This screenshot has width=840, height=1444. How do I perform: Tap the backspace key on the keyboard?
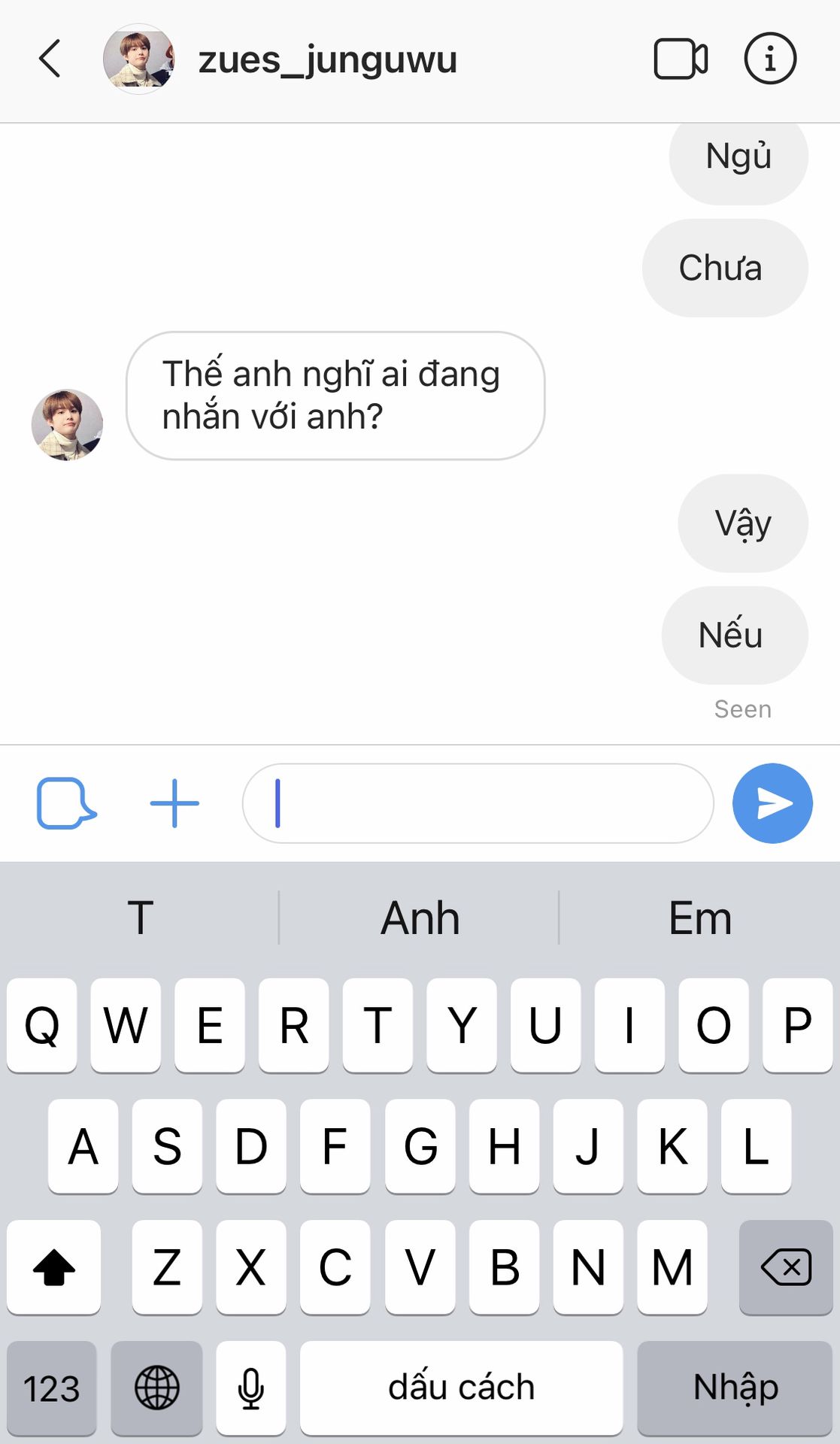(785, 1267)
